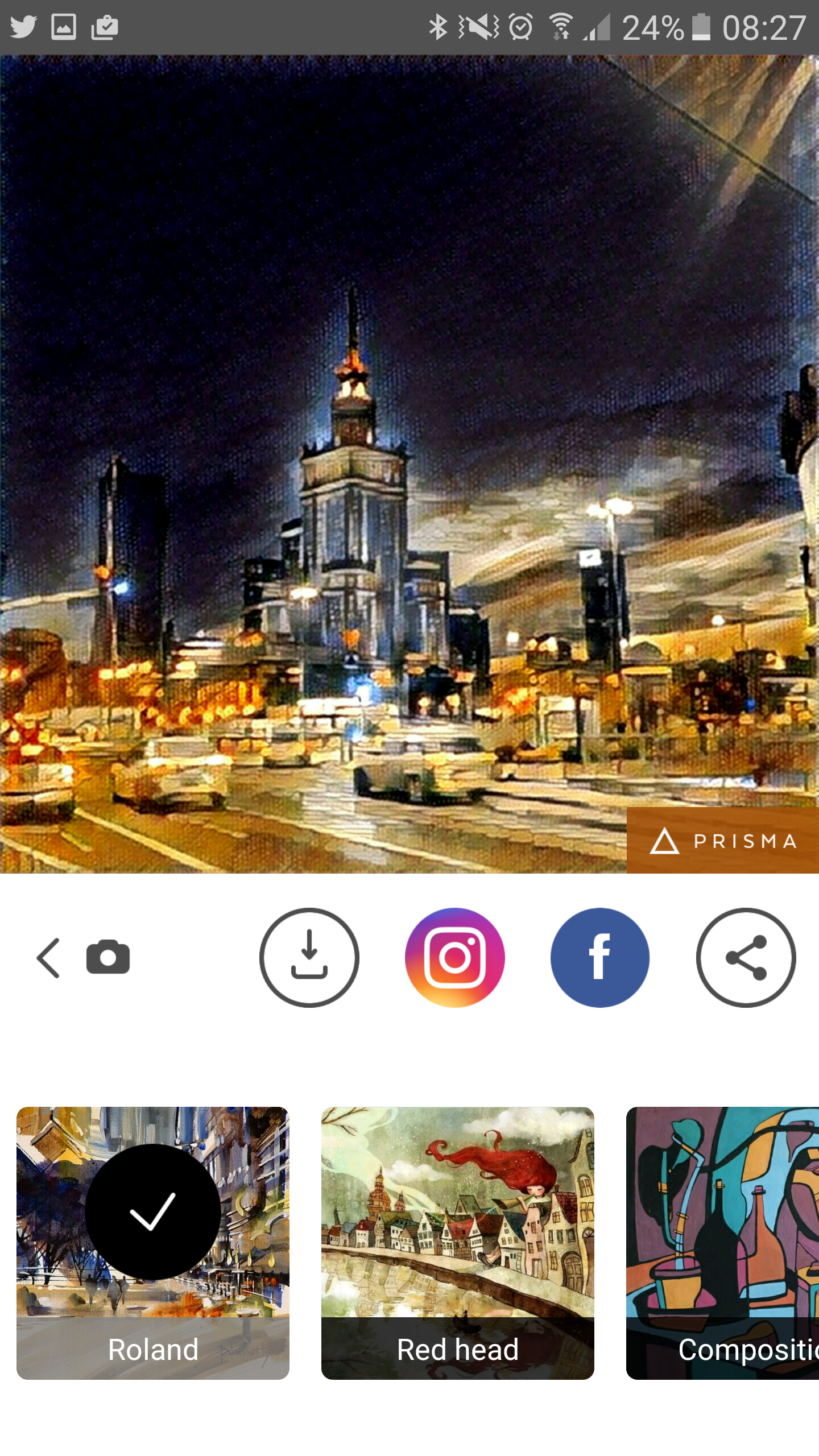Download the filtered image
Image resolution: width=819 pixels, height=1456 pixels.
309,957
